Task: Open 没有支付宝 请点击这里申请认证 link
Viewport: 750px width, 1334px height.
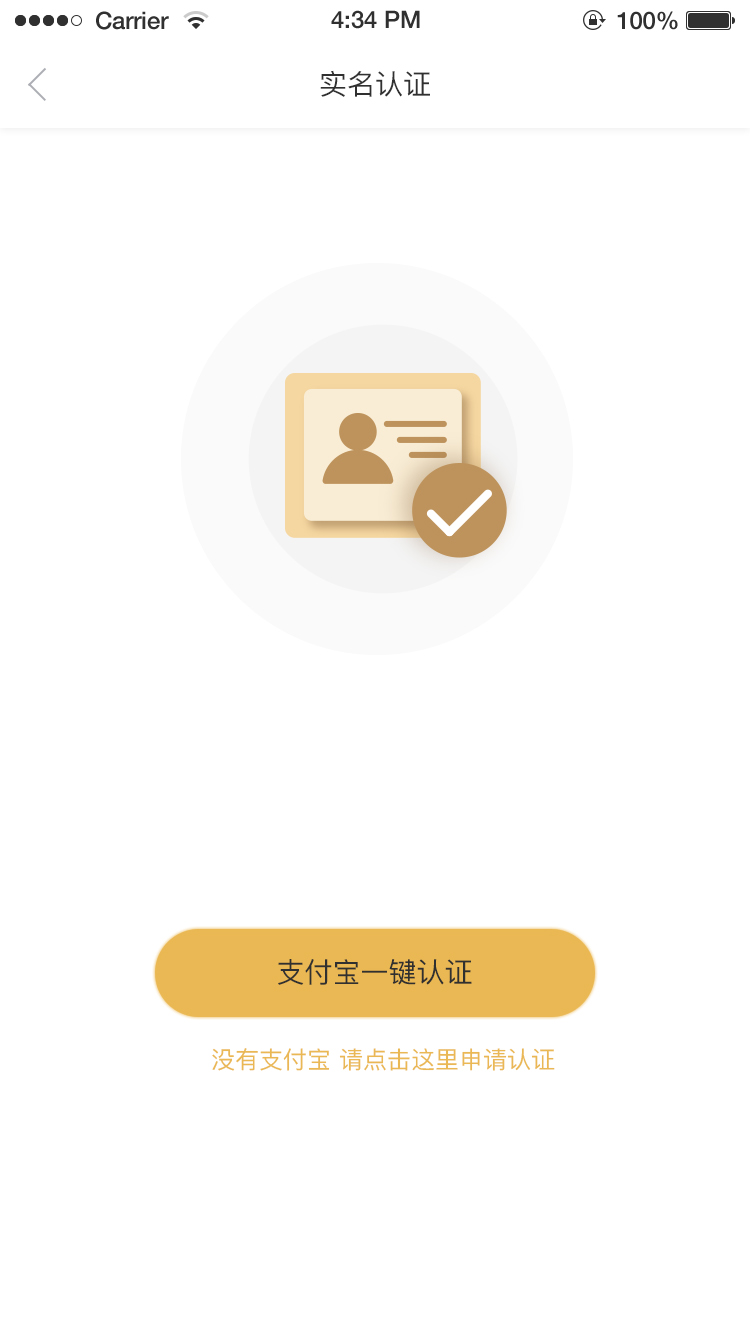Action: point(383,1060)
